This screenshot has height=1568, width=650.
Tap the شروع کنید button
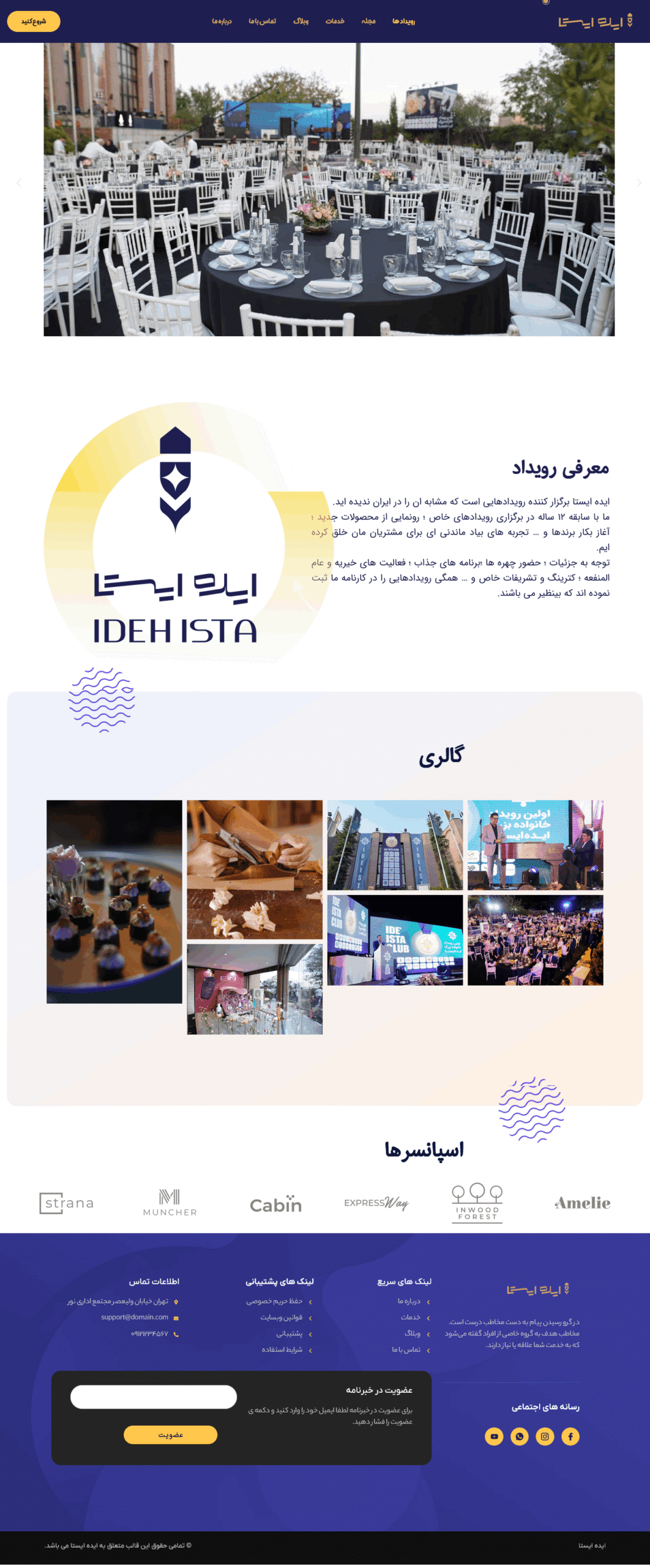(x=34, y=21)
